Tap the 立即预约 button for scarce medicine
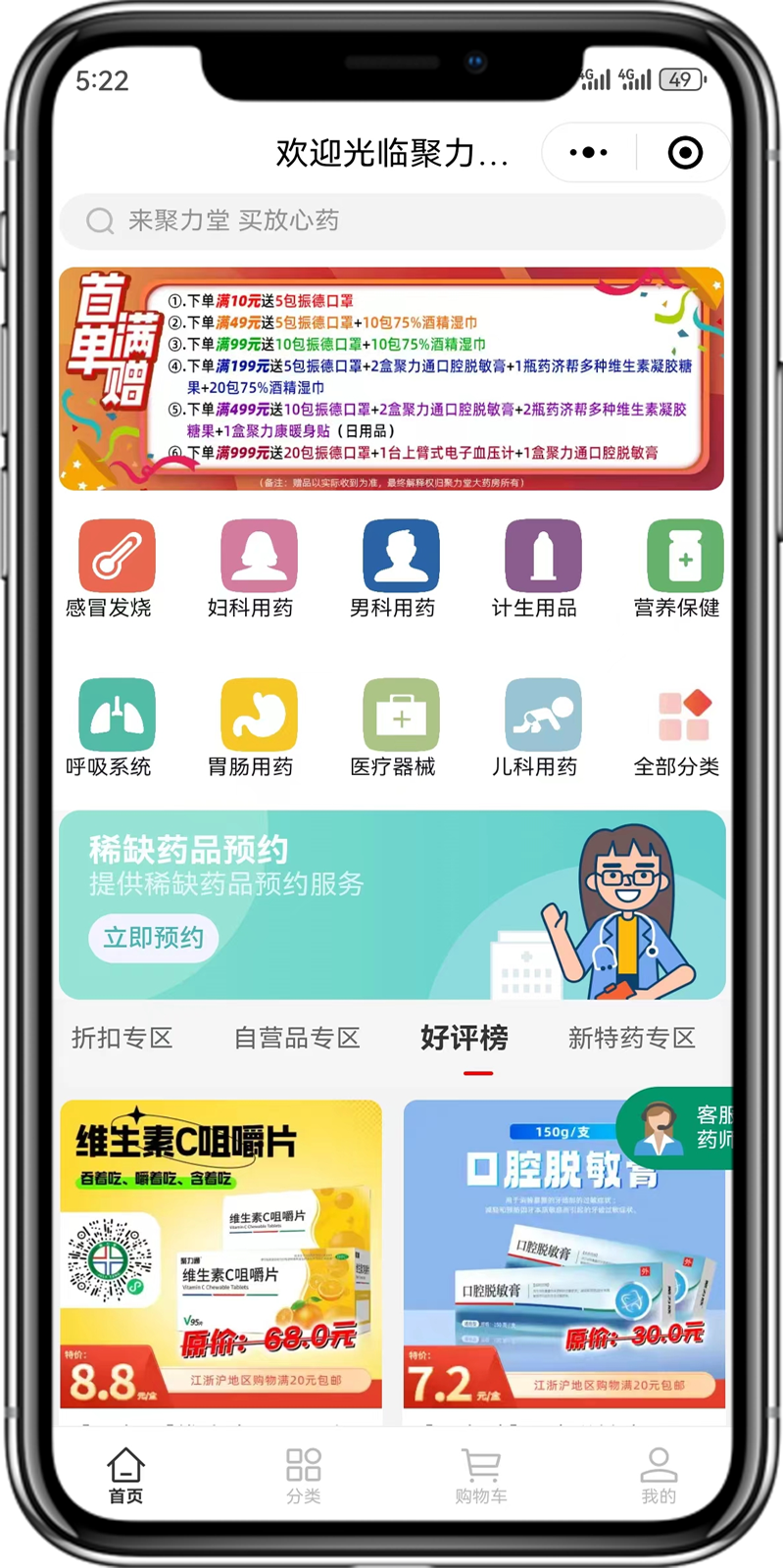Viewport: 783px width, 1568px height. tap(154, 938)
